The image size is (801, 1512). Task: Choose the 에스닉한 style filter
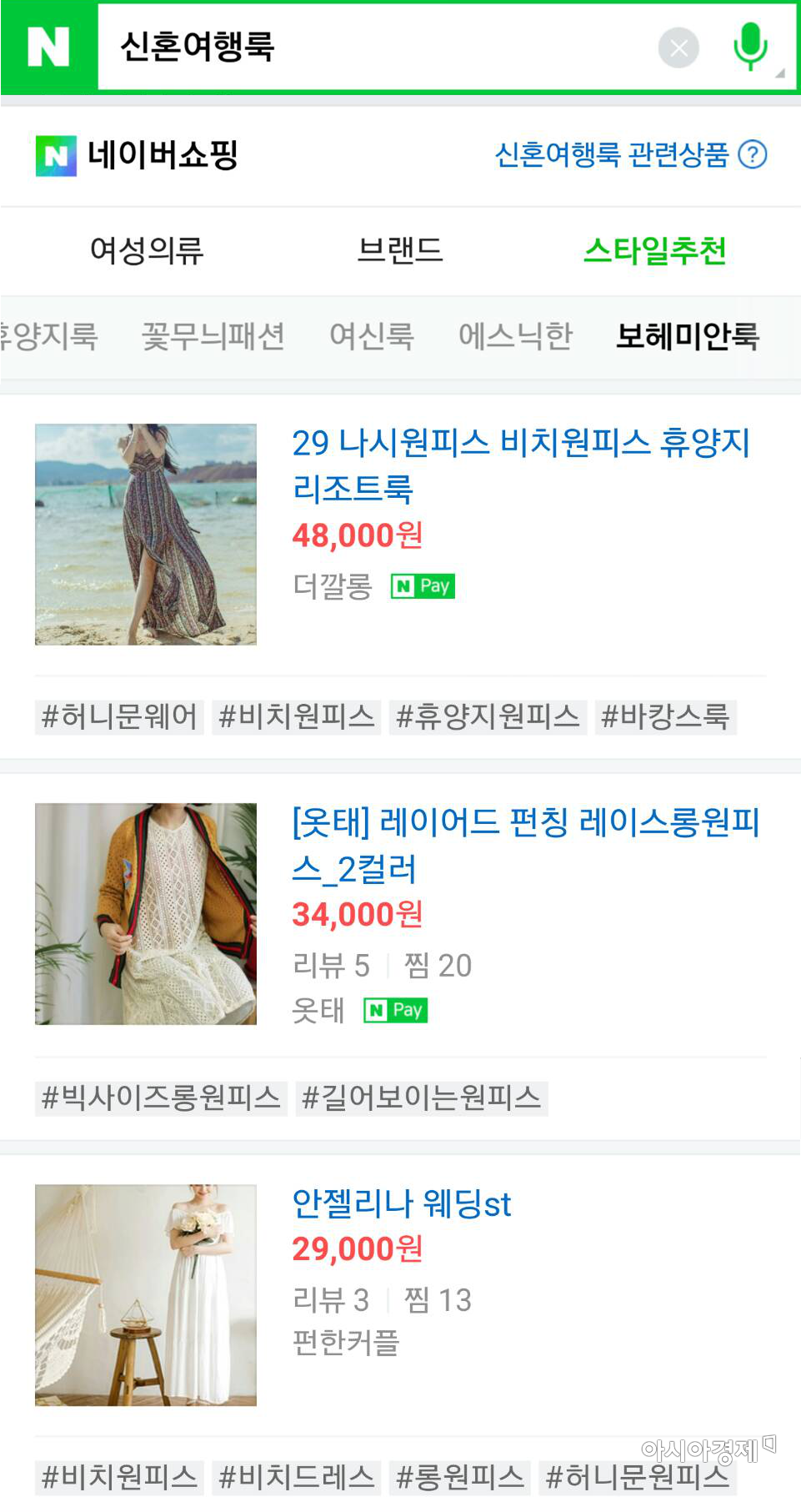click(x=515, y=336)
